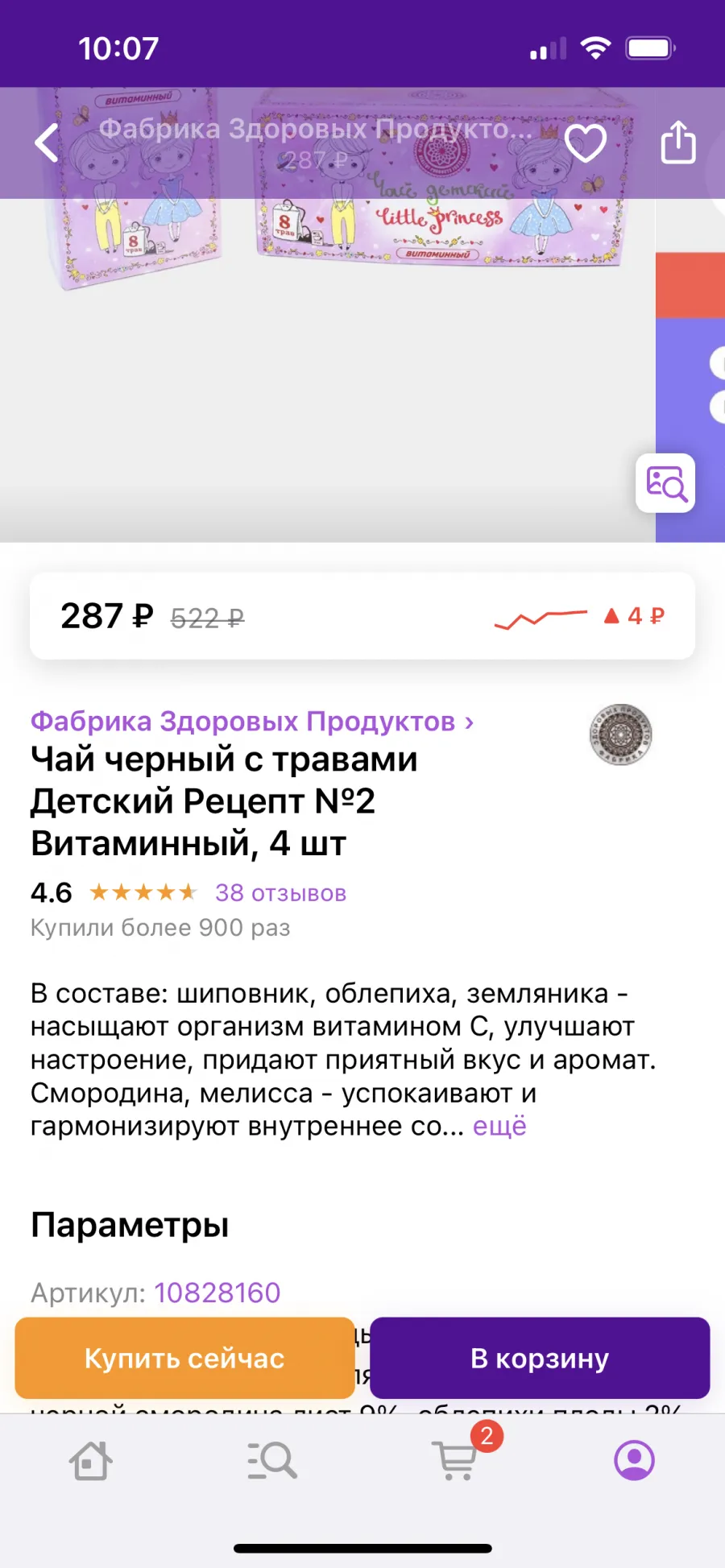
Task: Expand the description with ещё
Action: [499, 1126]
